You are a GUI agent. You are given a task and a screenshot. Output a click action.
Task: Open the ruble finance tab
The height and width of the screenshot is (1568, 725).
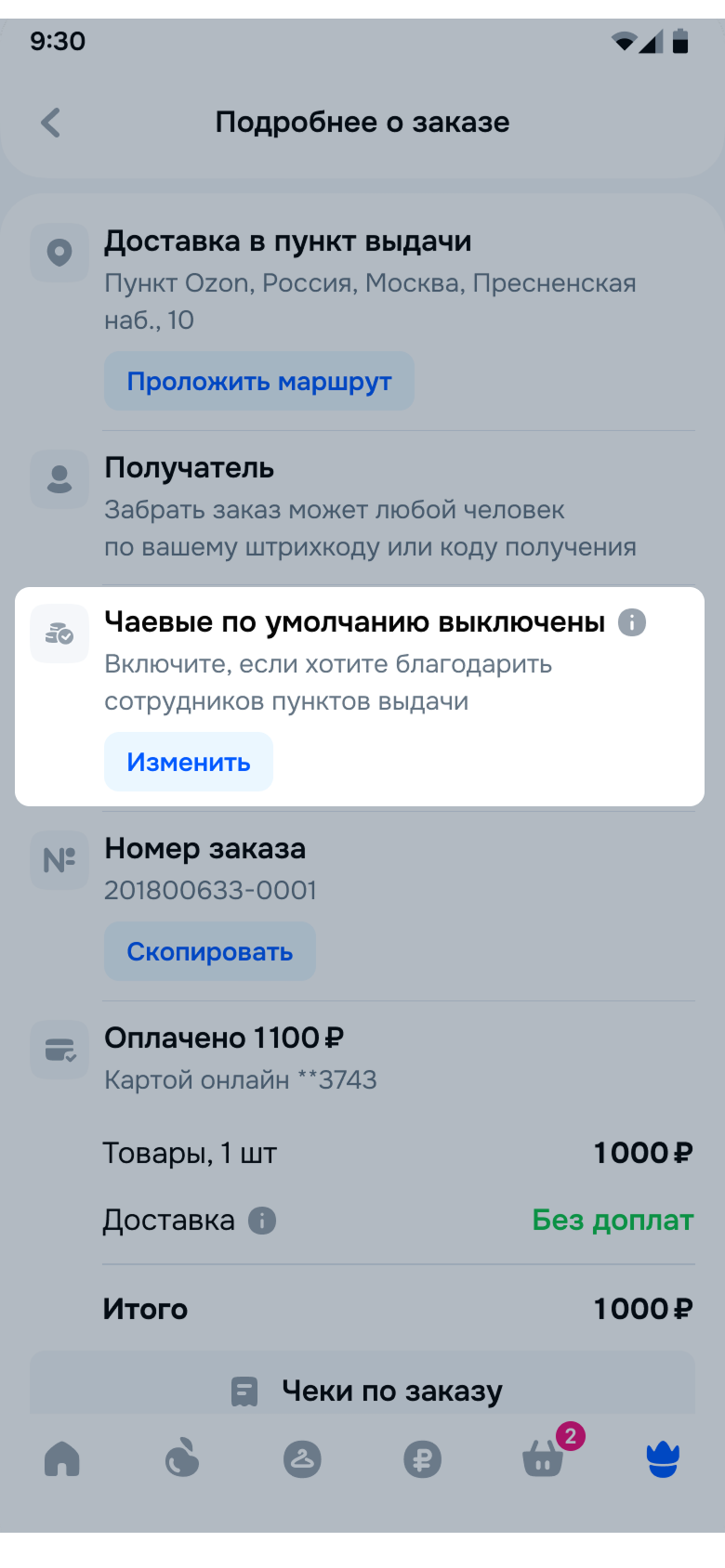click(422, 1459)
